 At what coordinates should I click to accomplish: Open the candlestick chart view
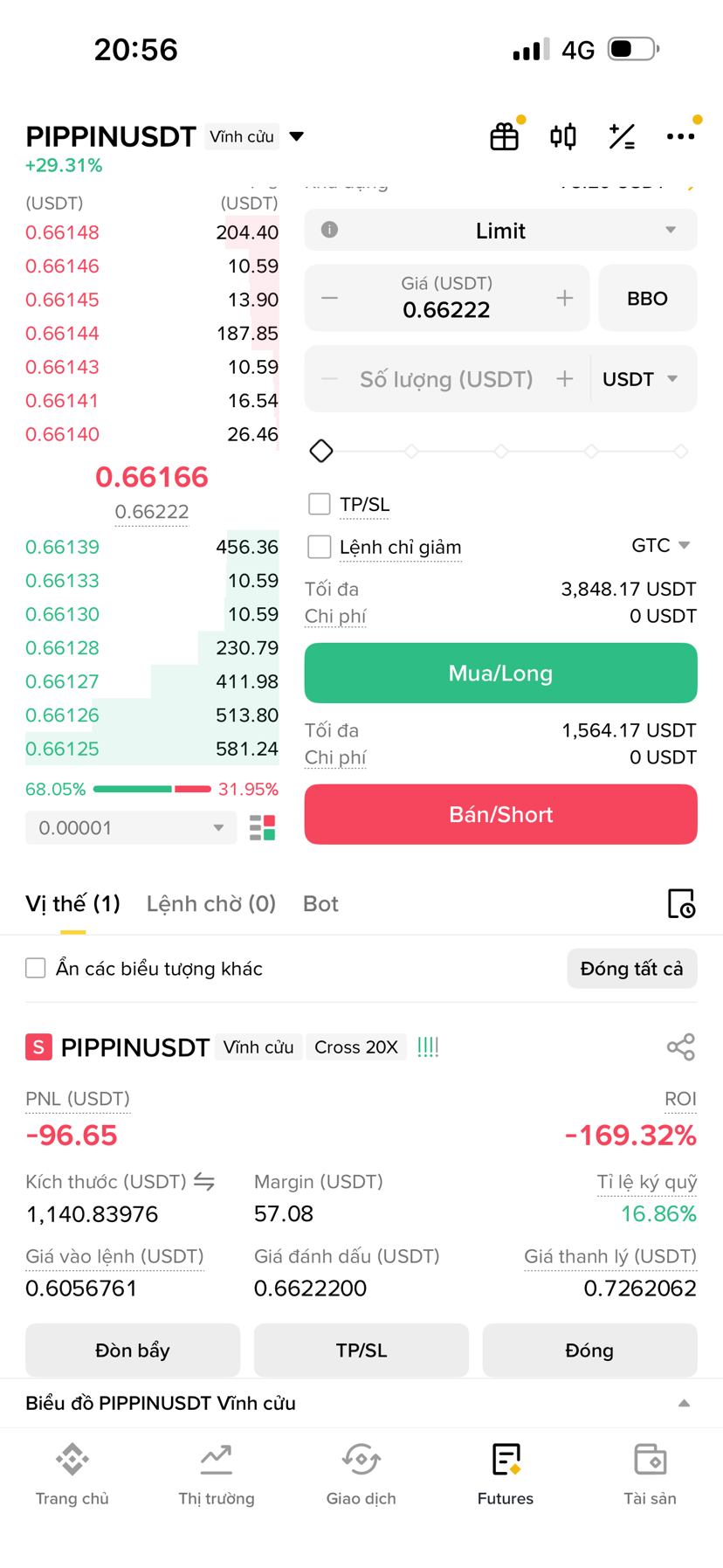pos(563,136)
